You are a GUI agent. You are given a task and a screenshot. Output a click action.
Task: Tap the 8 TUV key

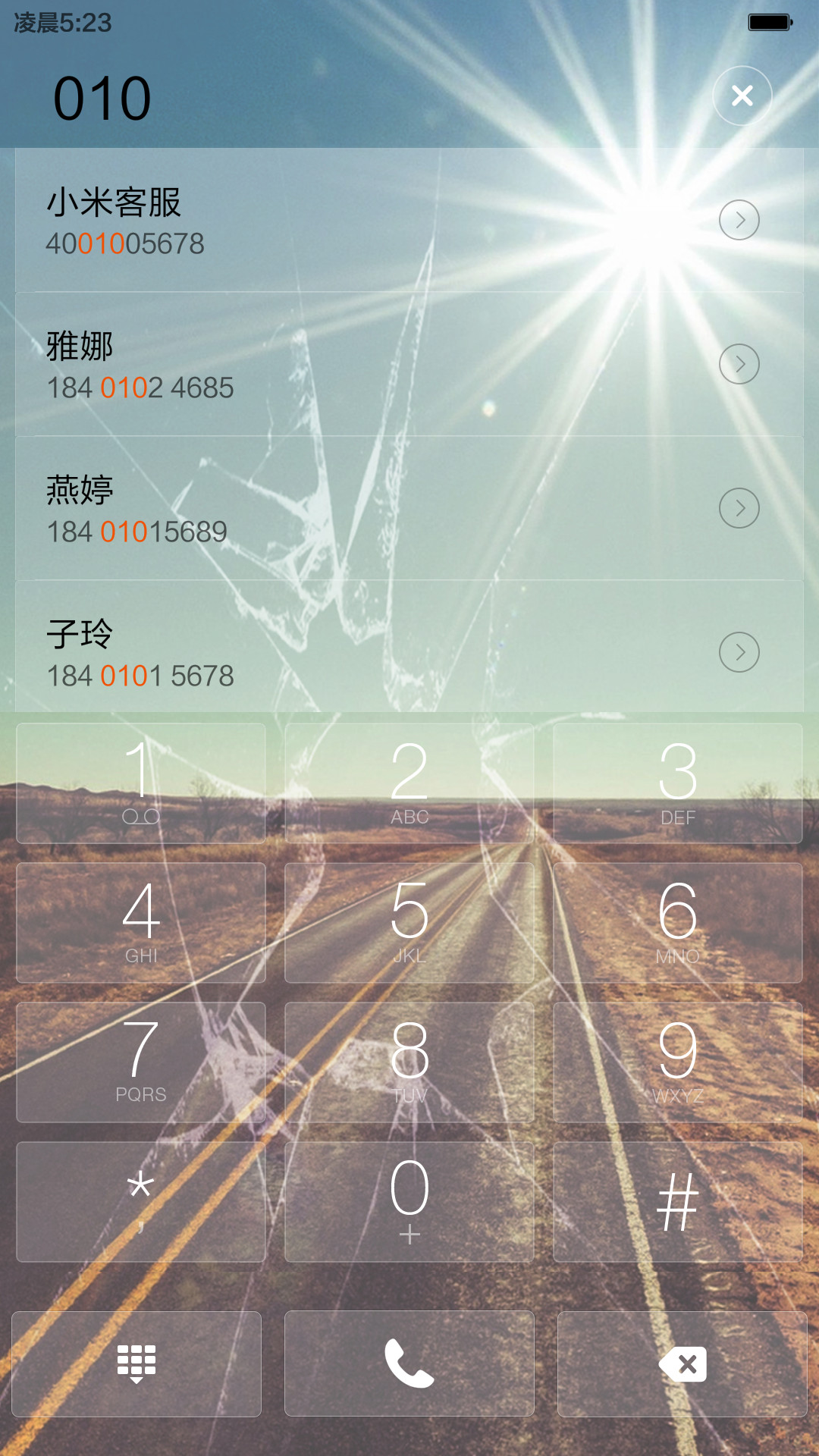tap(409, 1062)
